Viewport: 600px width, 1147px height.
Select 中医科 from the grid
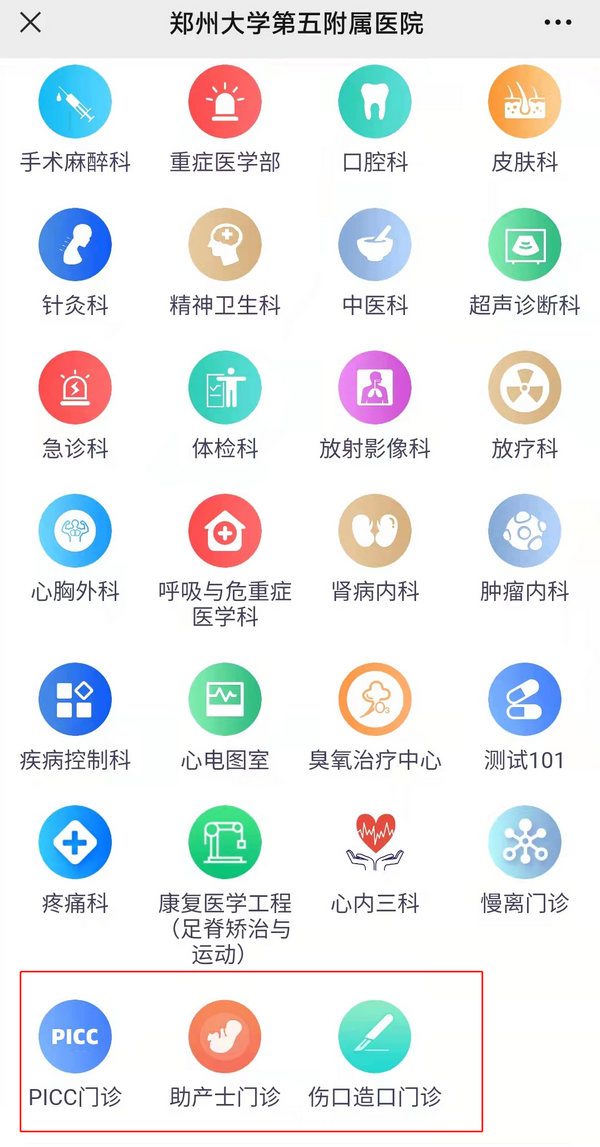click(x=375, y=246)
